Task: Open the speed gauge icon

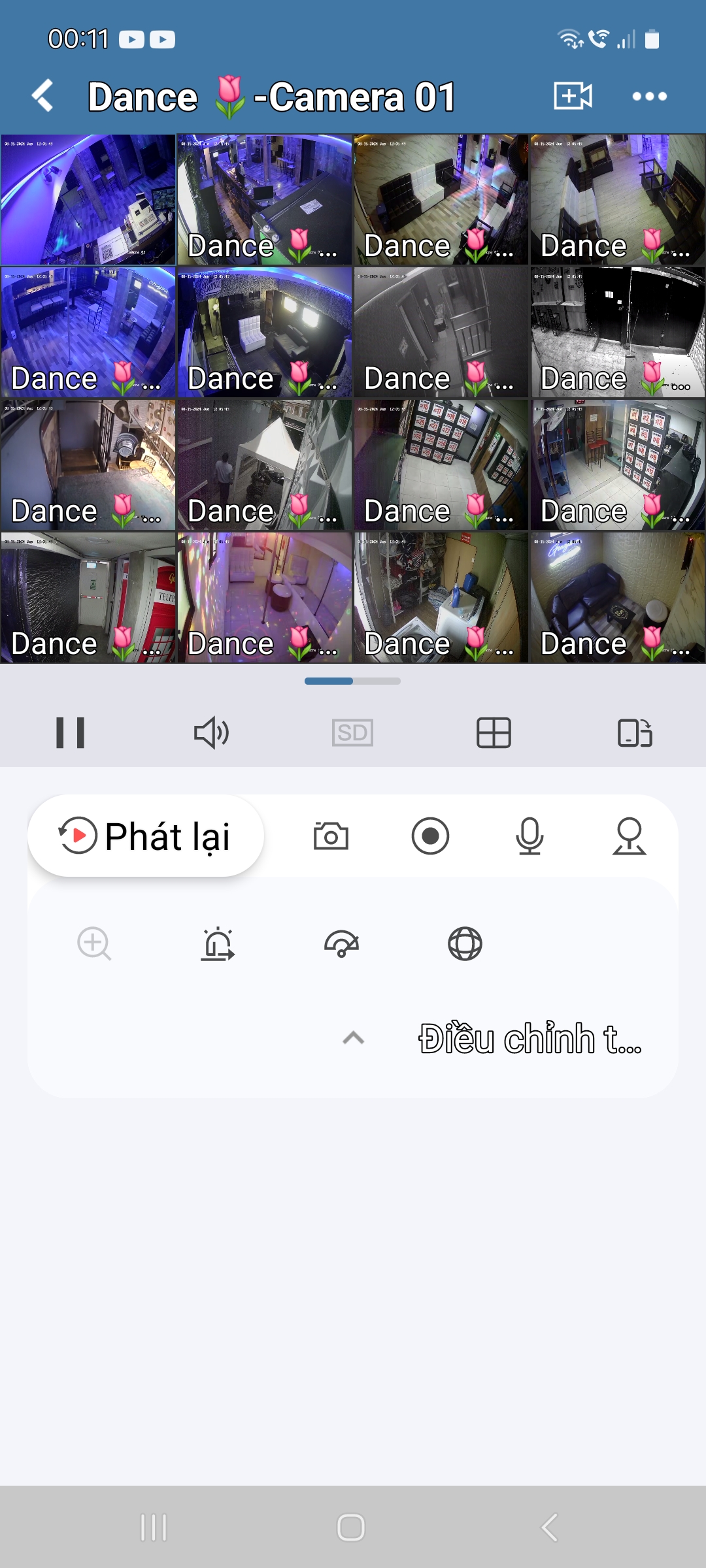Action: (x=341, y=944)
